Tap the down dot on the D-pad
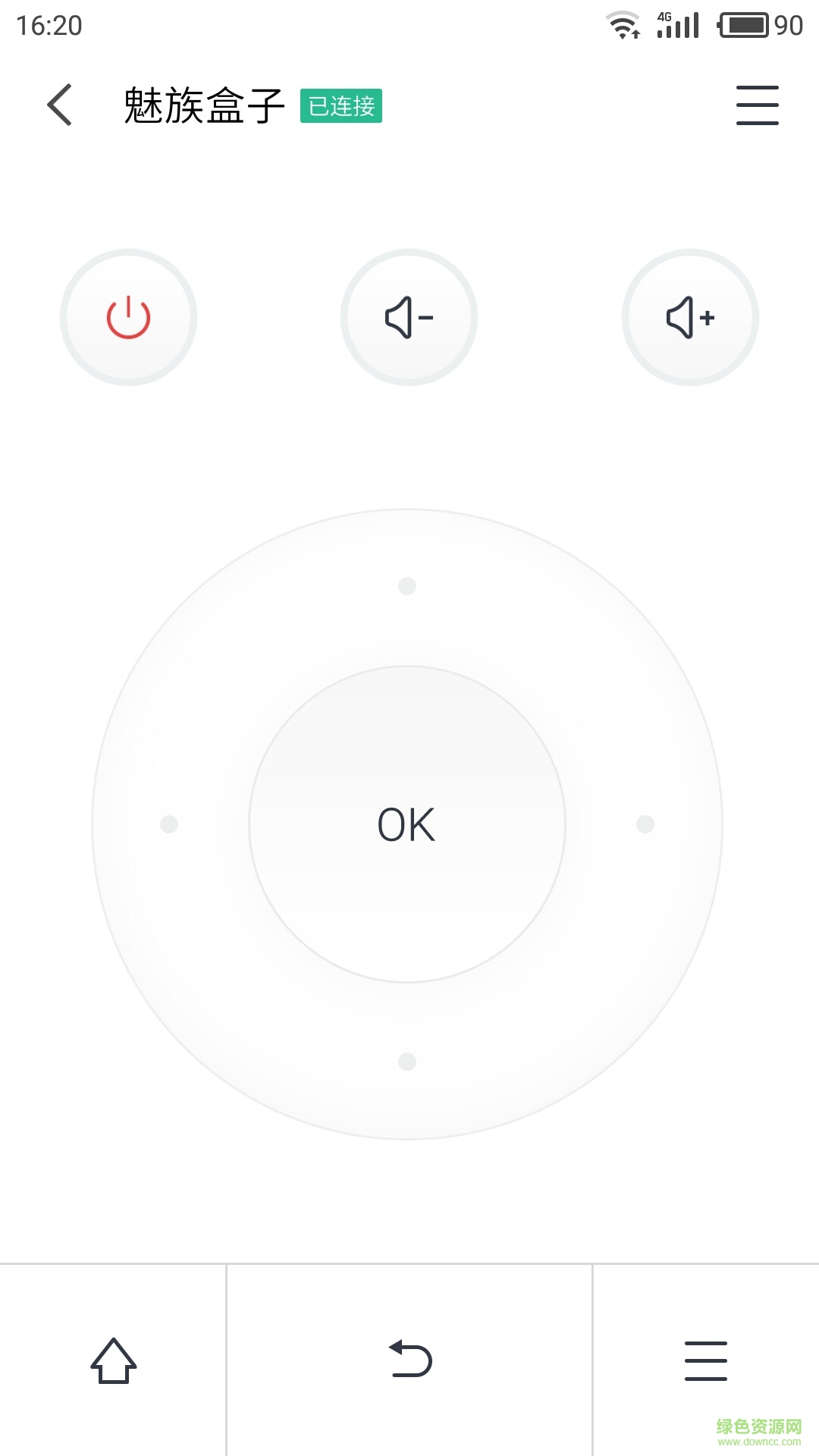The image size is (819, 1456). click(x=407, y=1062)
